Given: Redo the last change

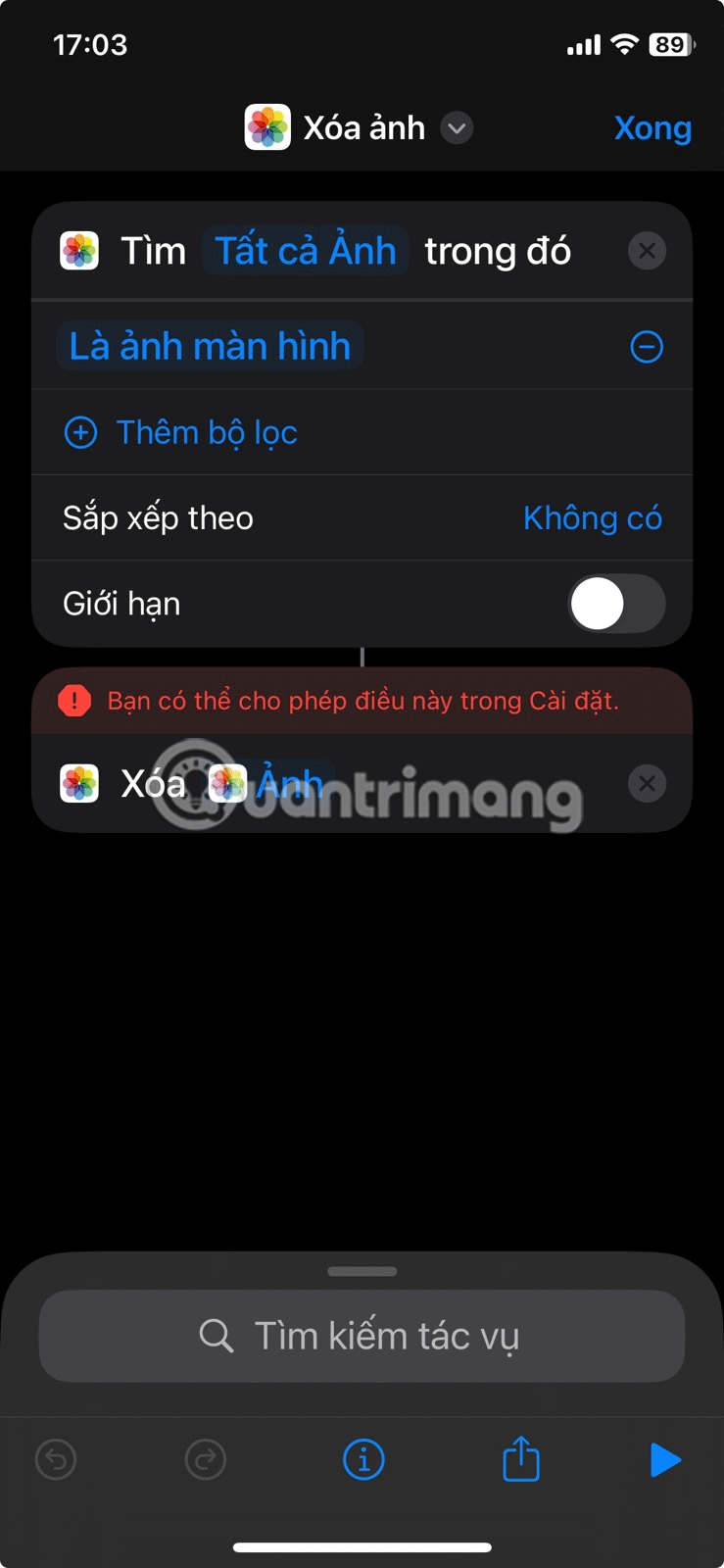Looking at the screenshot, I should [x=206, y=1460].
